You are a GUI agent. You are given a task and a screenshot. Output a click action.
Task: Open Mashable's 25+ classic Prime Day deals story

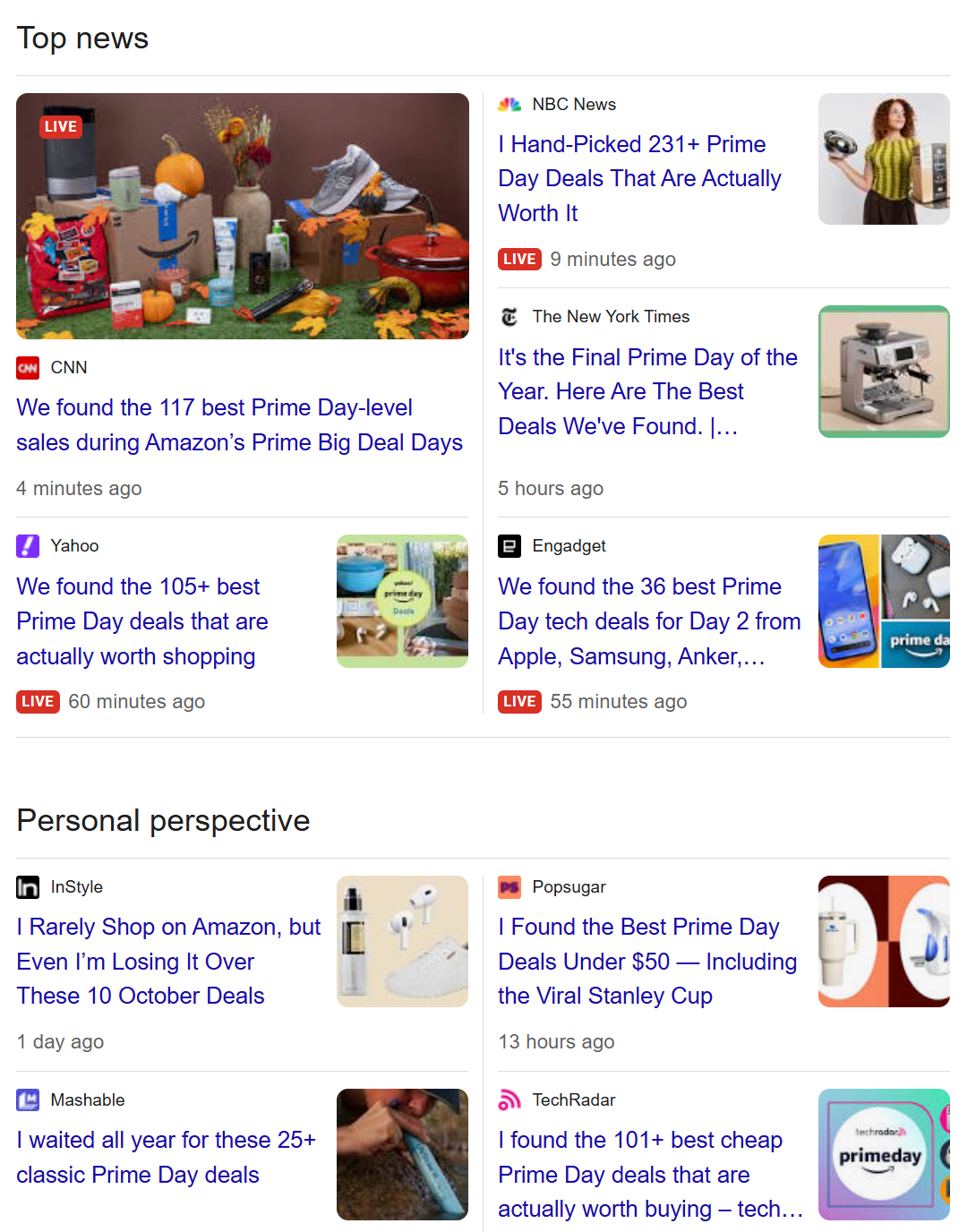166,1156
